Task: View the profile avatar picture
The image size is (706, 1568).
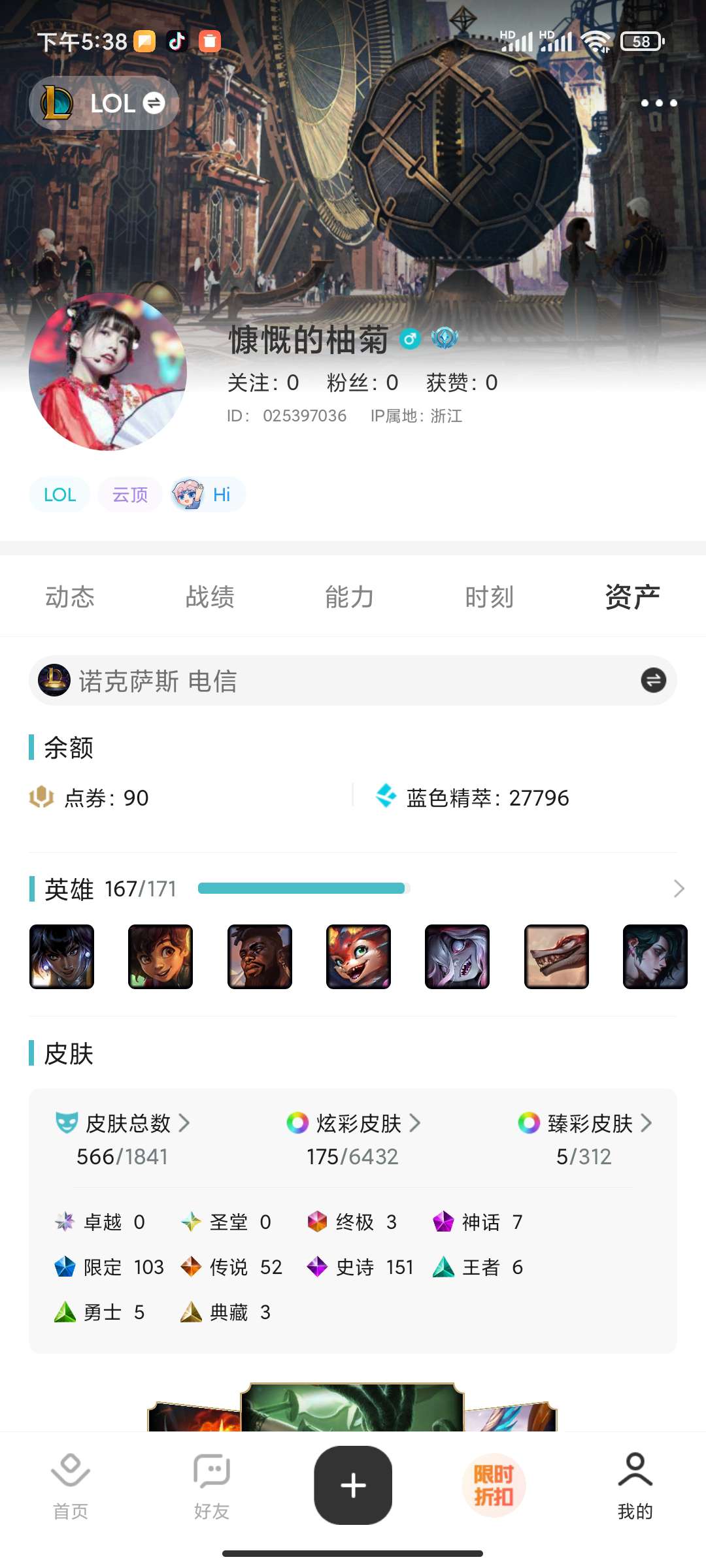Action: 108,372
